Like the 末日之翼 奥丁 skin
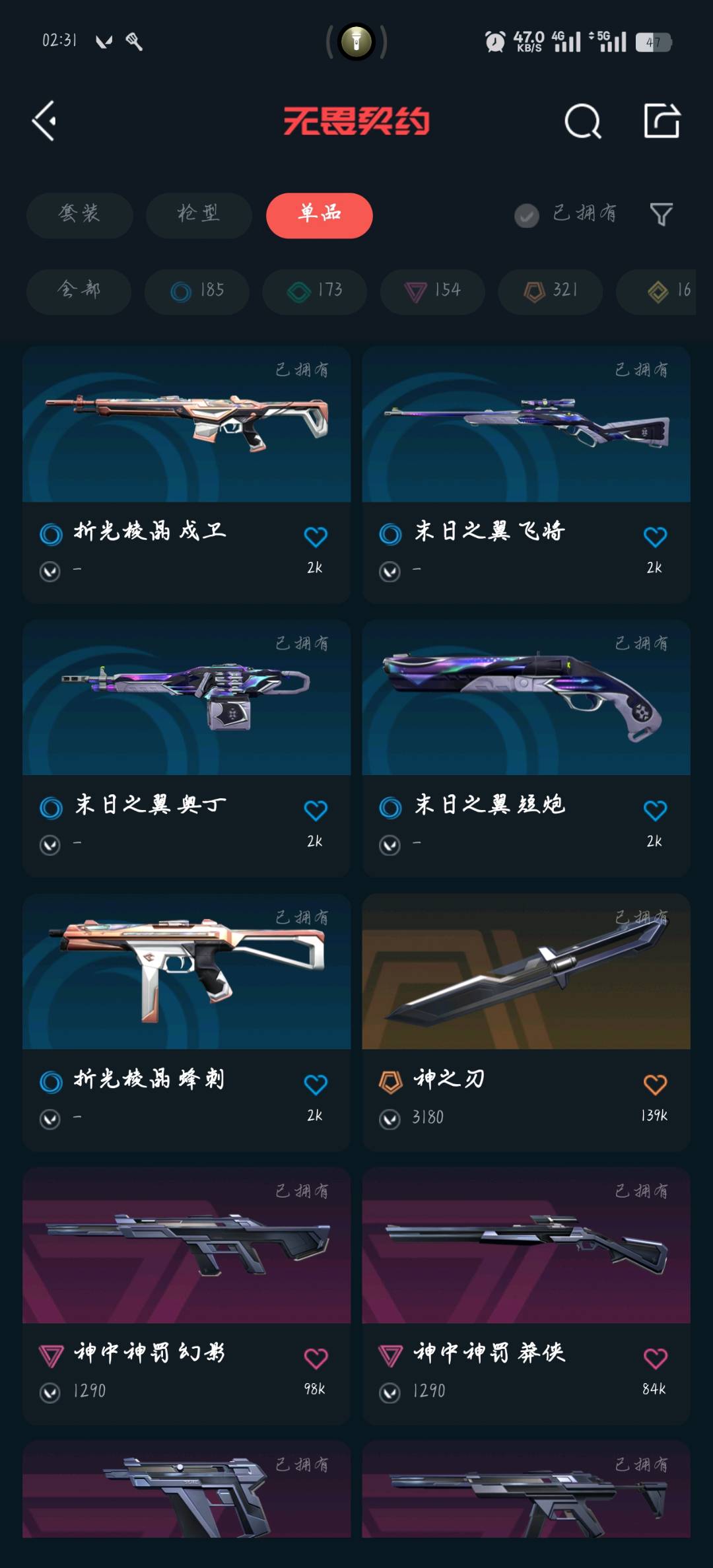 (x=316, y=810)
